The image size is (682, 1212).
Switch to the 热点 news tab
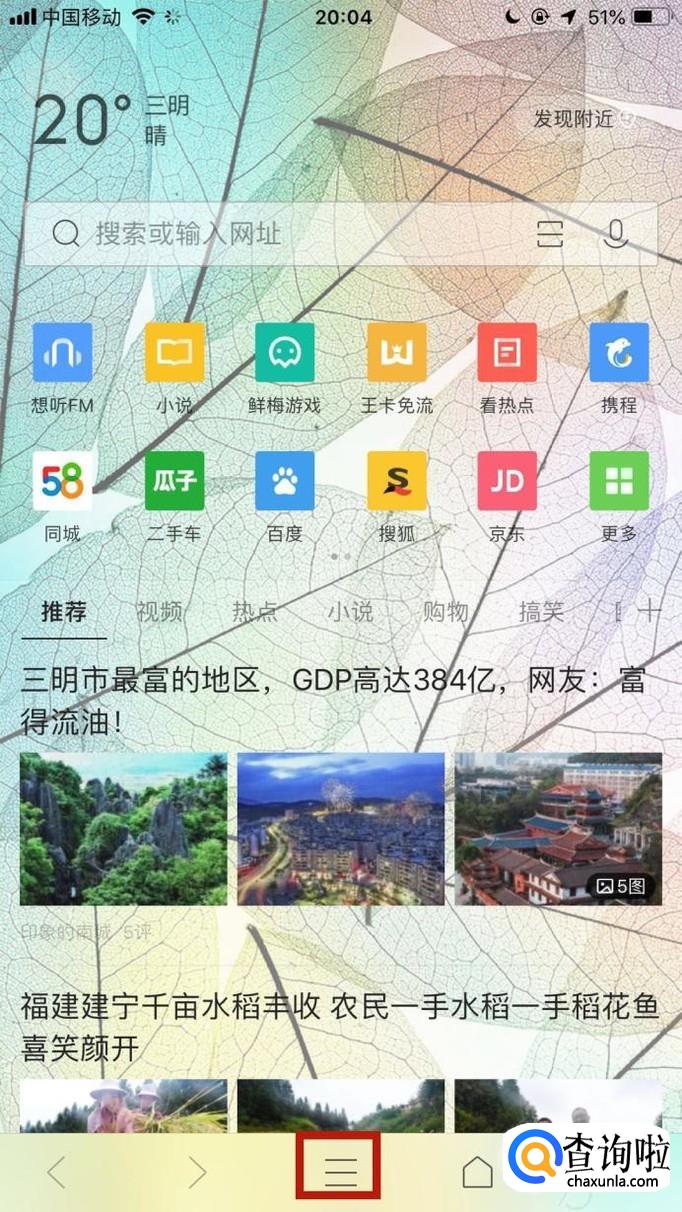[255, 612]
